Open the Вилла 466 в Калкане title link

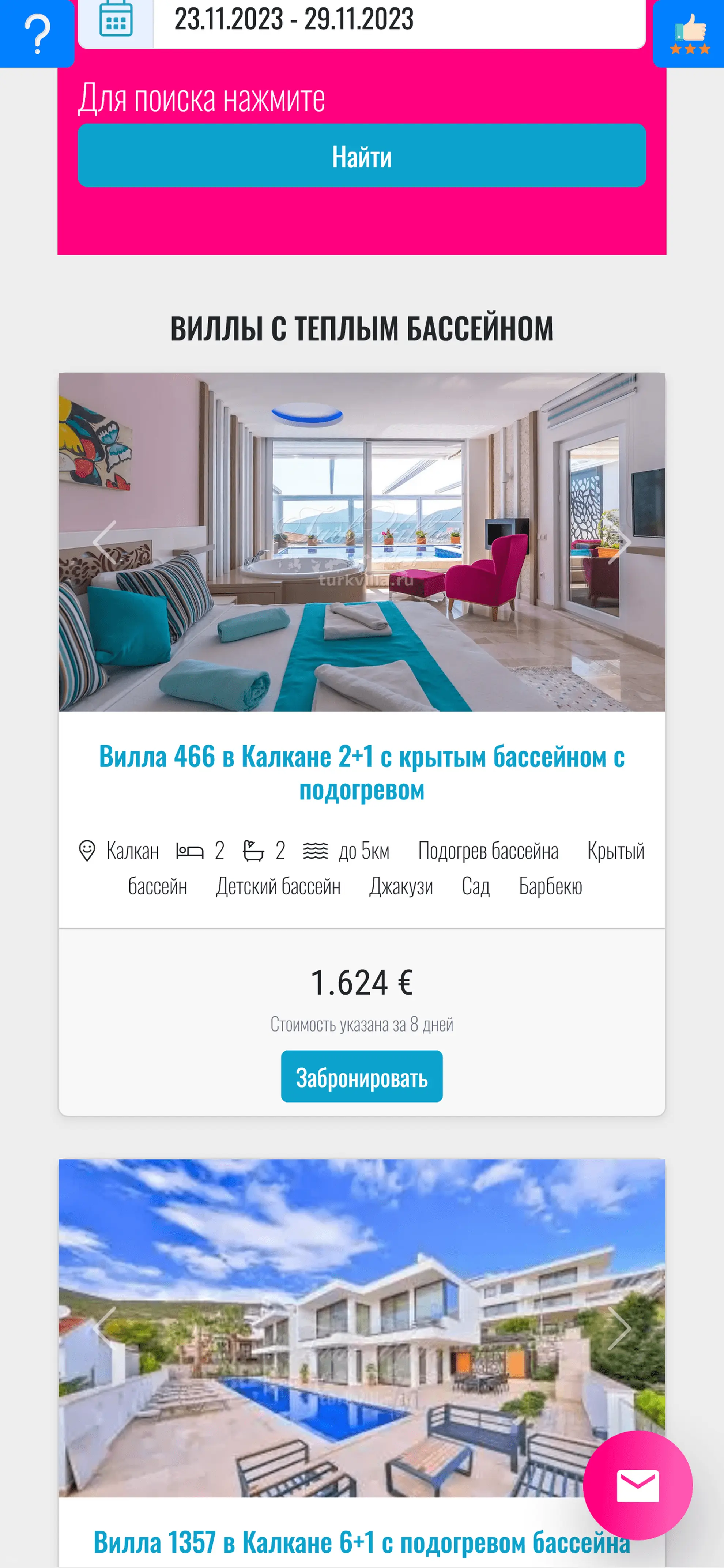pyautogui.click(x=362, y=772)
